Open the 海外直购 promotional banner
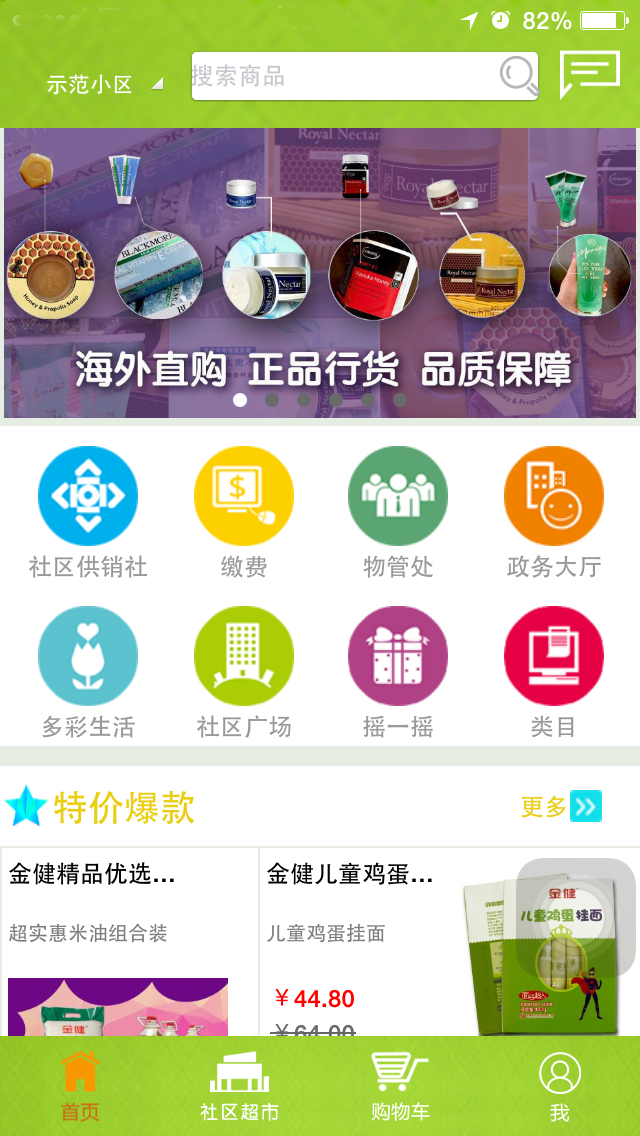Screen dimensions: 640x1136 320,272
